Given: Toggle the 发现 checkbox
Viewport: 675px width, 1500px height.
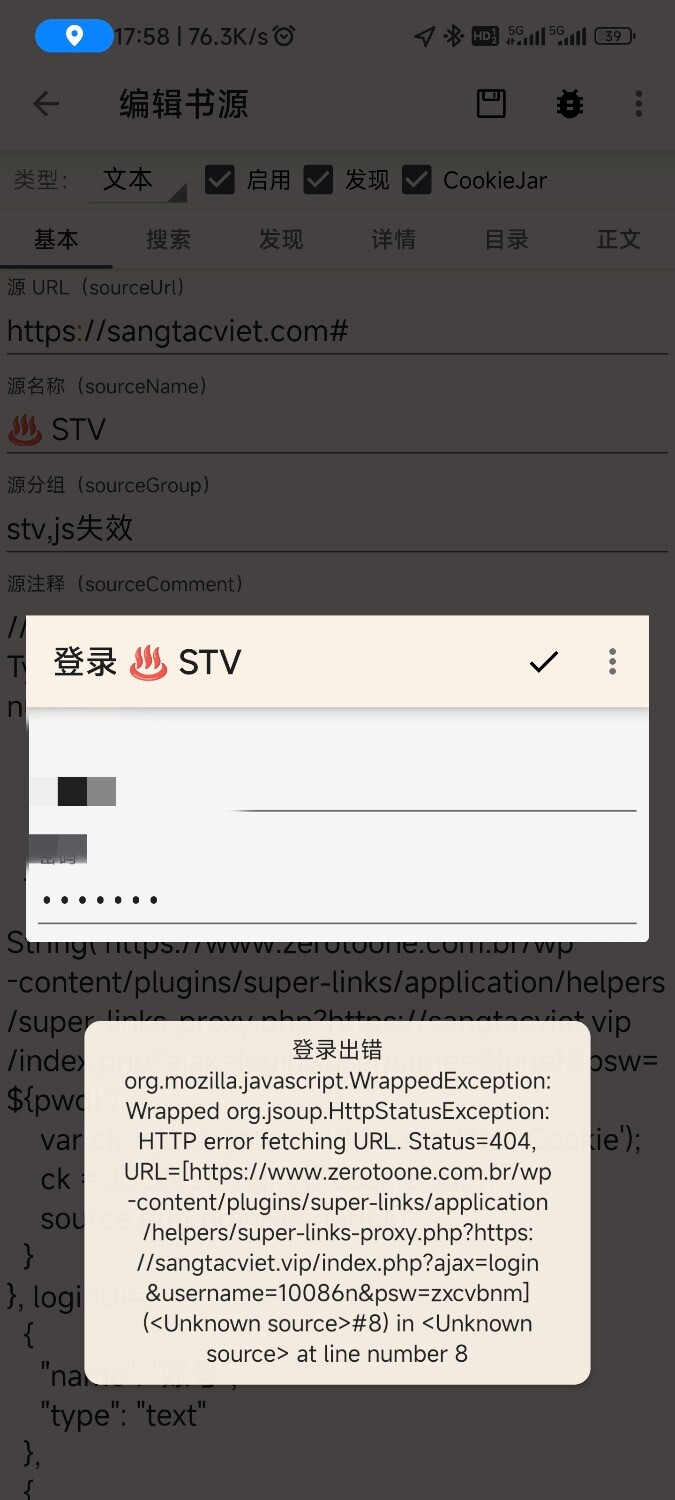Looking at the screenshot, I should click(x=318, y=180).
